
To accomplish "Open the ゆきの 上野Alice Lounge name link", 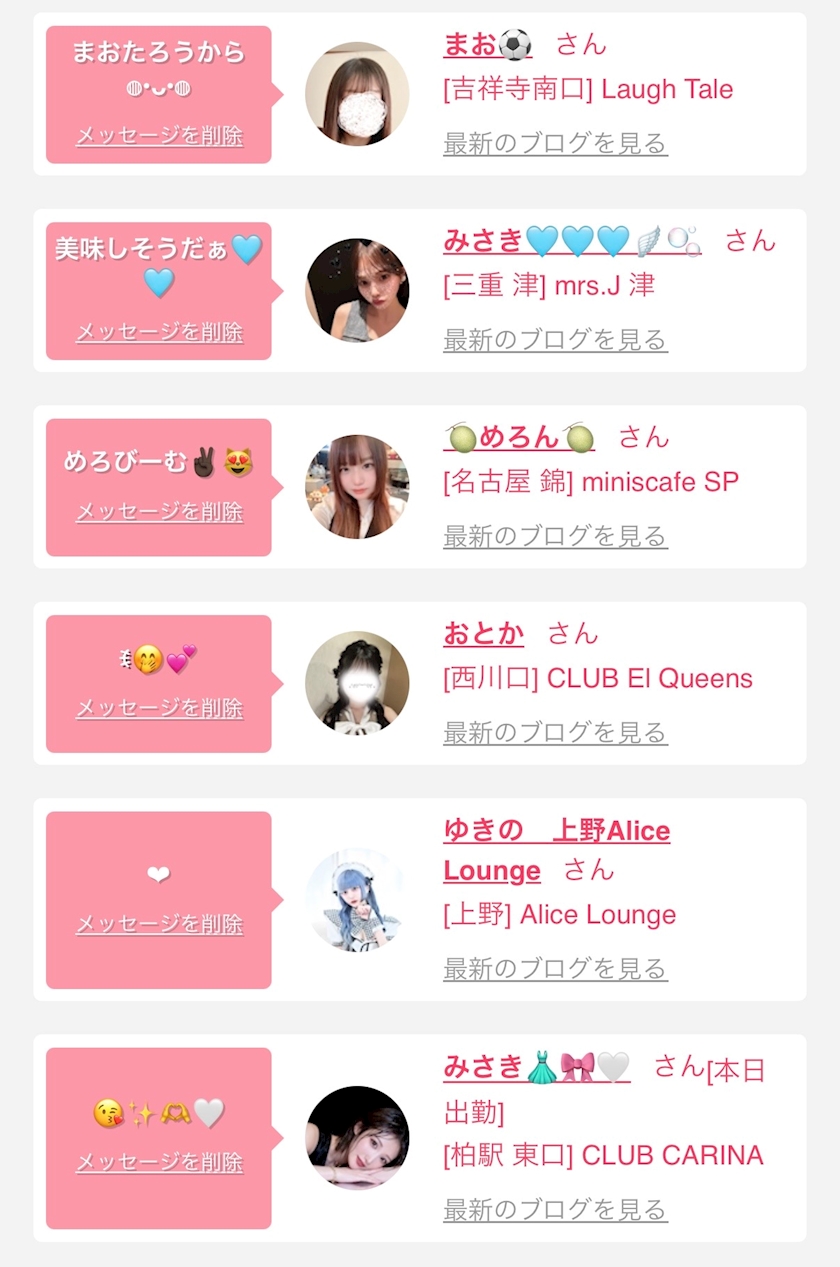I will pos(555,831).
